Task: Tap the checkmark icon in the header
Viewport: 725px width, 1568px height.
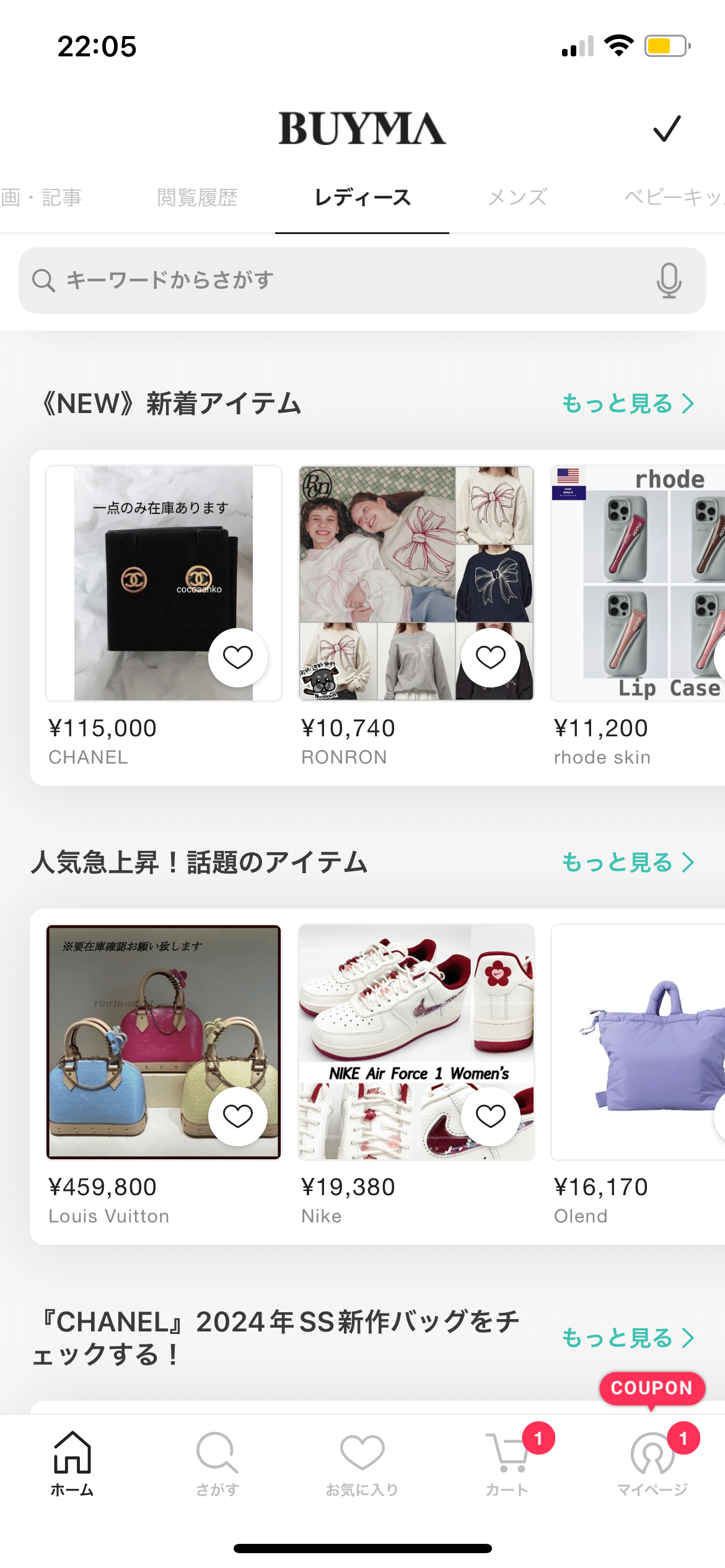Action: tap(667, 128)
